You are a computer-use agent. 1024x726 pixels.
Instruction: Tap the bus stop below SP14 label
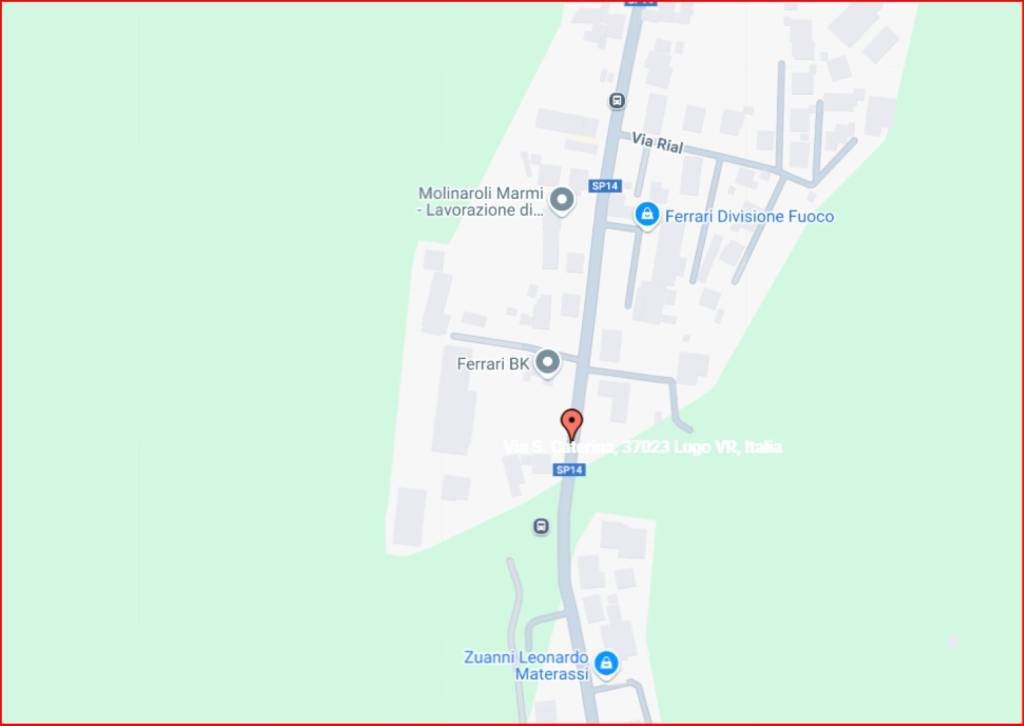pyautogui.click(x=541, y=525)
